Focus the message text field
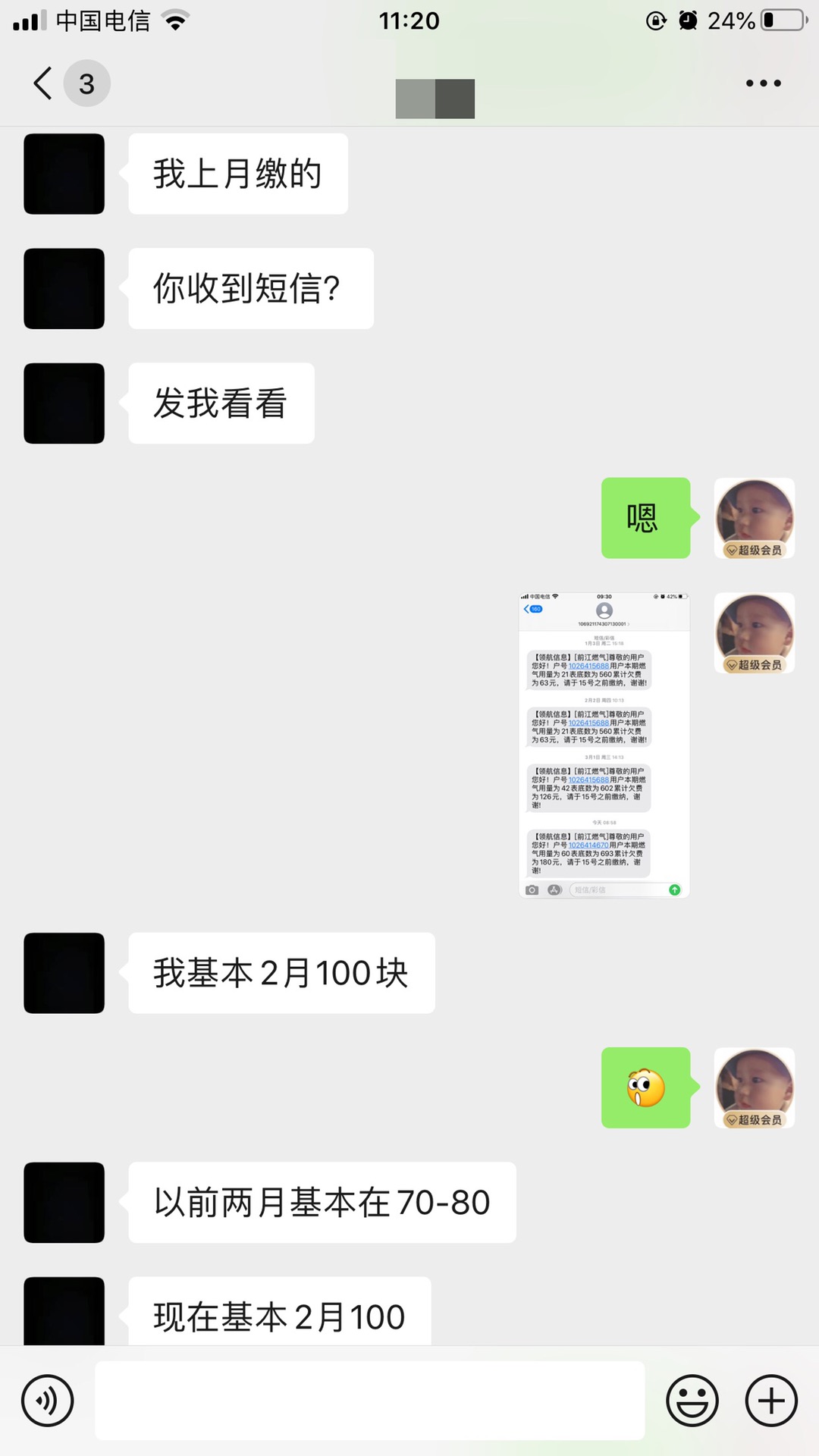 point(369,1401)
